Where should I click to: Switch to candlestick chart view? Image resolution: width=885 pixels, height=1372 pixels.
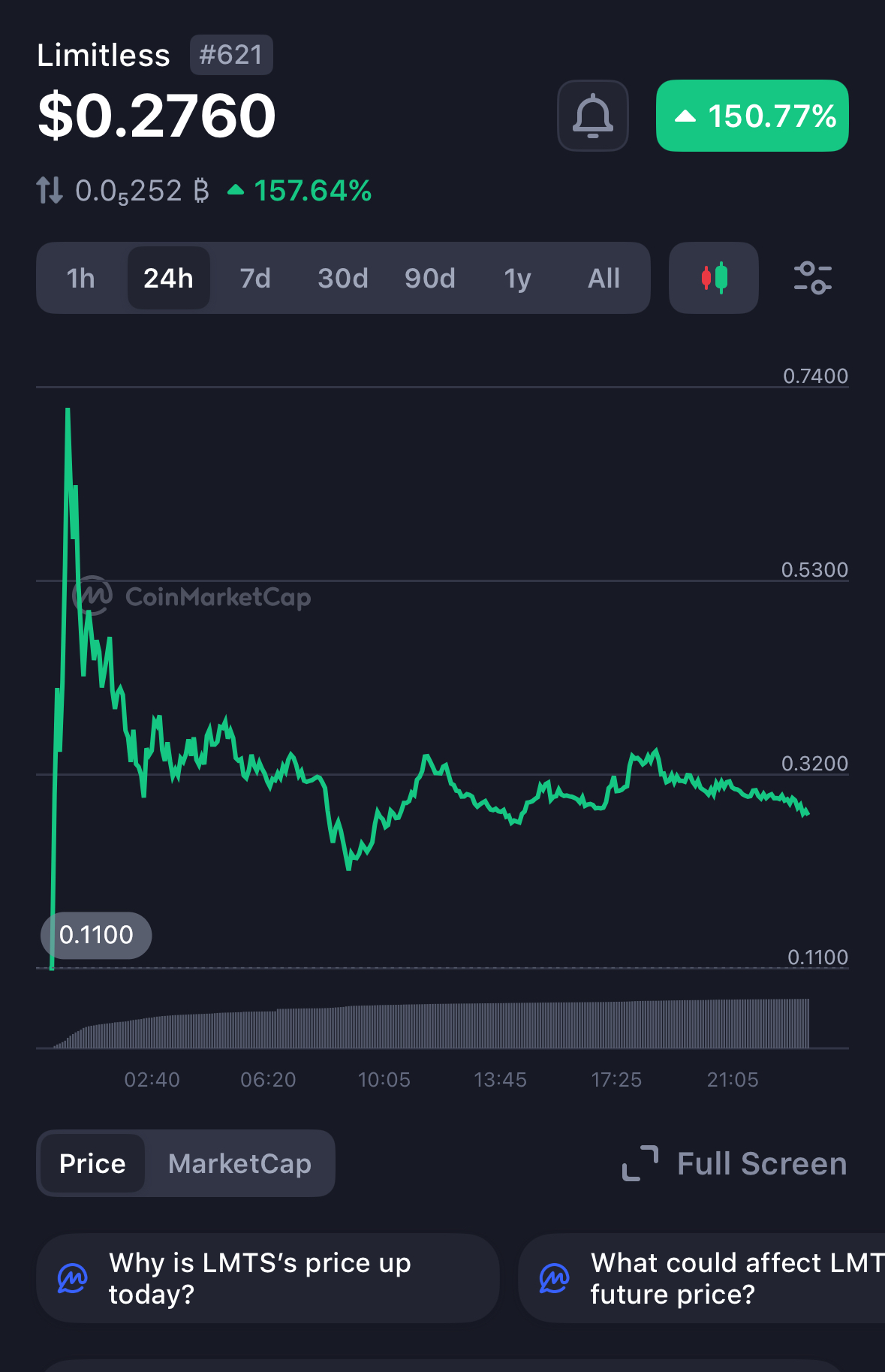[x=714, y=278]
